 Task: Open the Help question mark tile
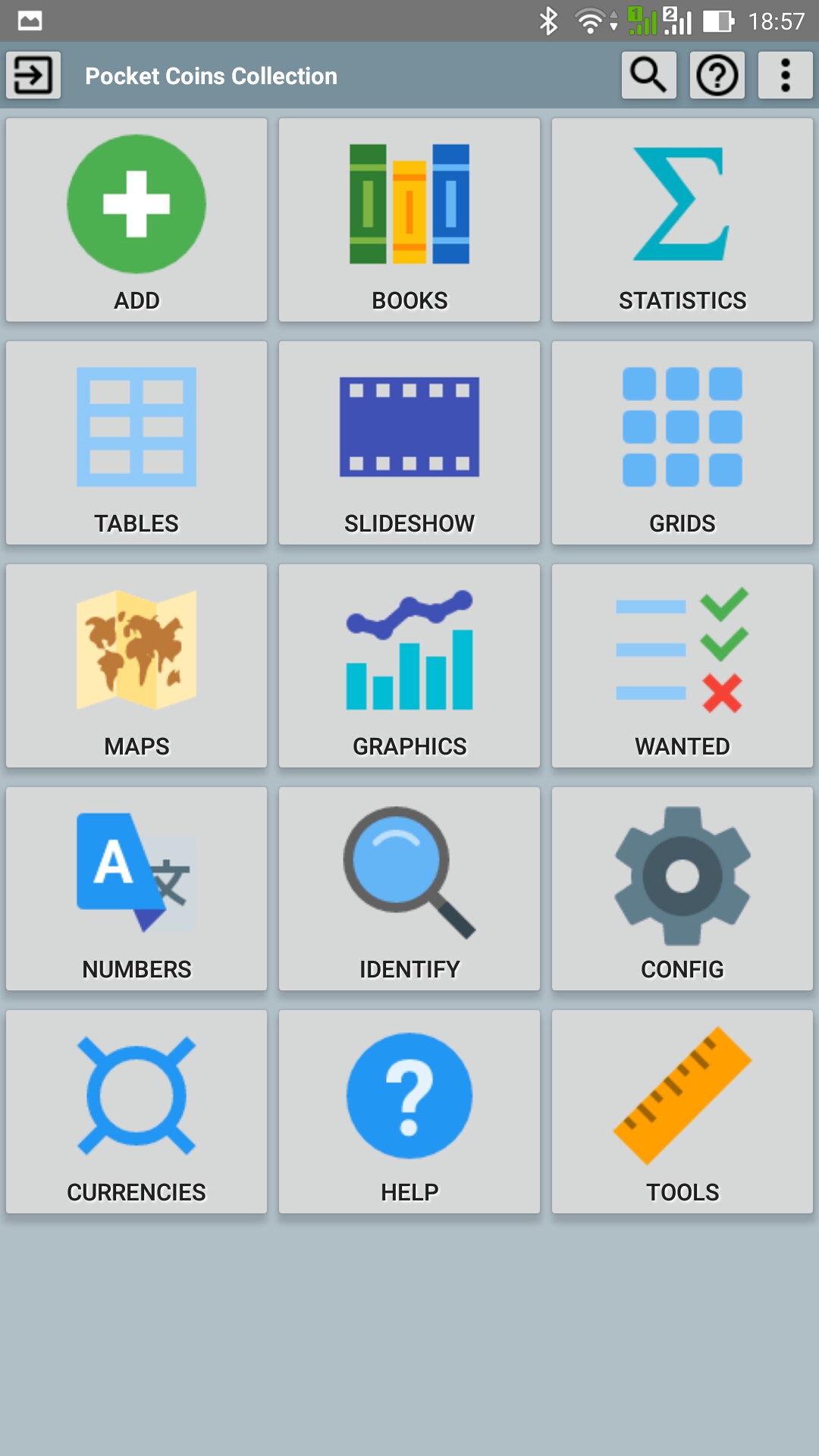(x=409, y=1112)
